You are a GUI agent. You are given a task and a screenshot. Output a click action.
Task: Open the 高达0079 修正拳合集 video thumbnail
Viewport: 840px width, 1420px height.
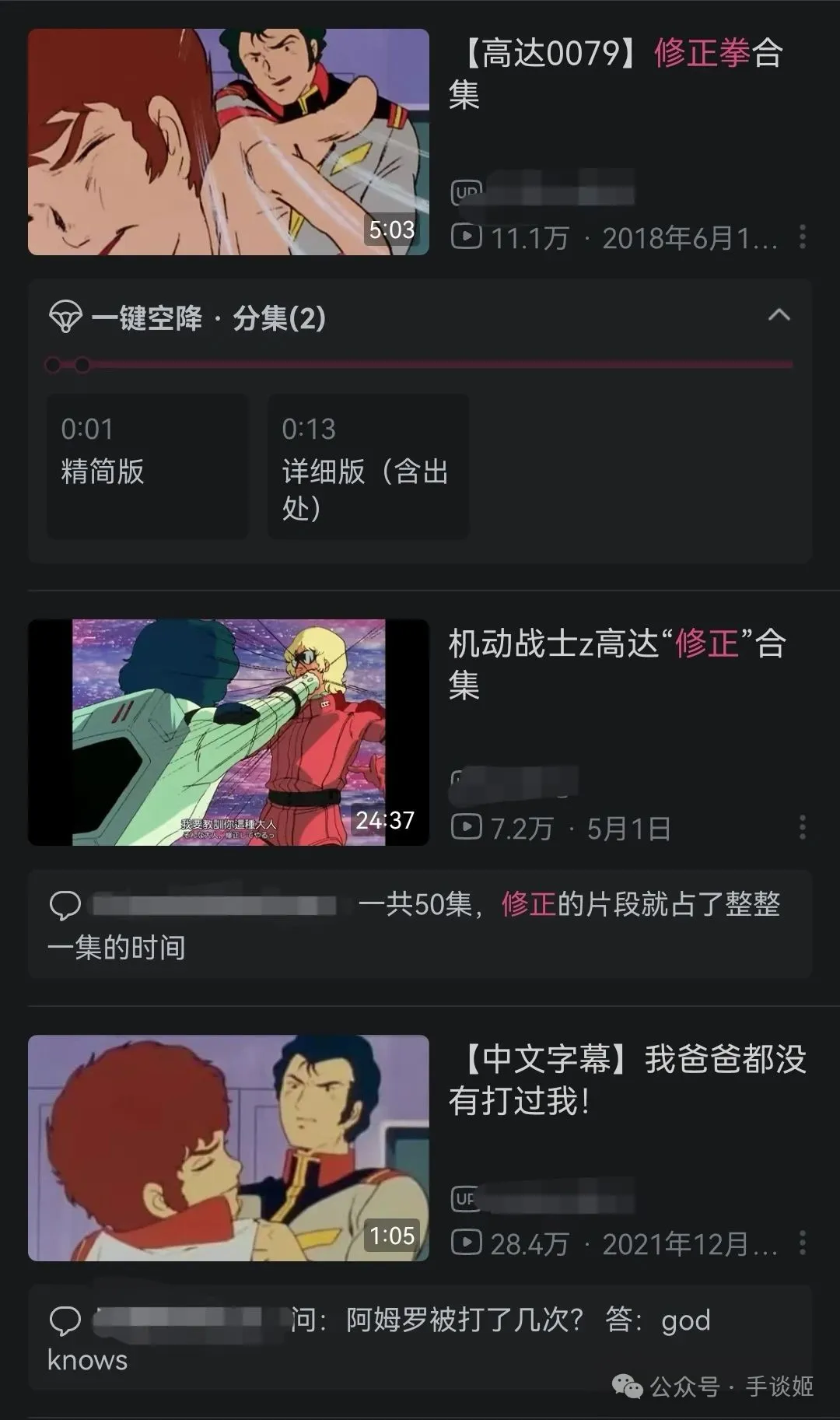(228, 142)
